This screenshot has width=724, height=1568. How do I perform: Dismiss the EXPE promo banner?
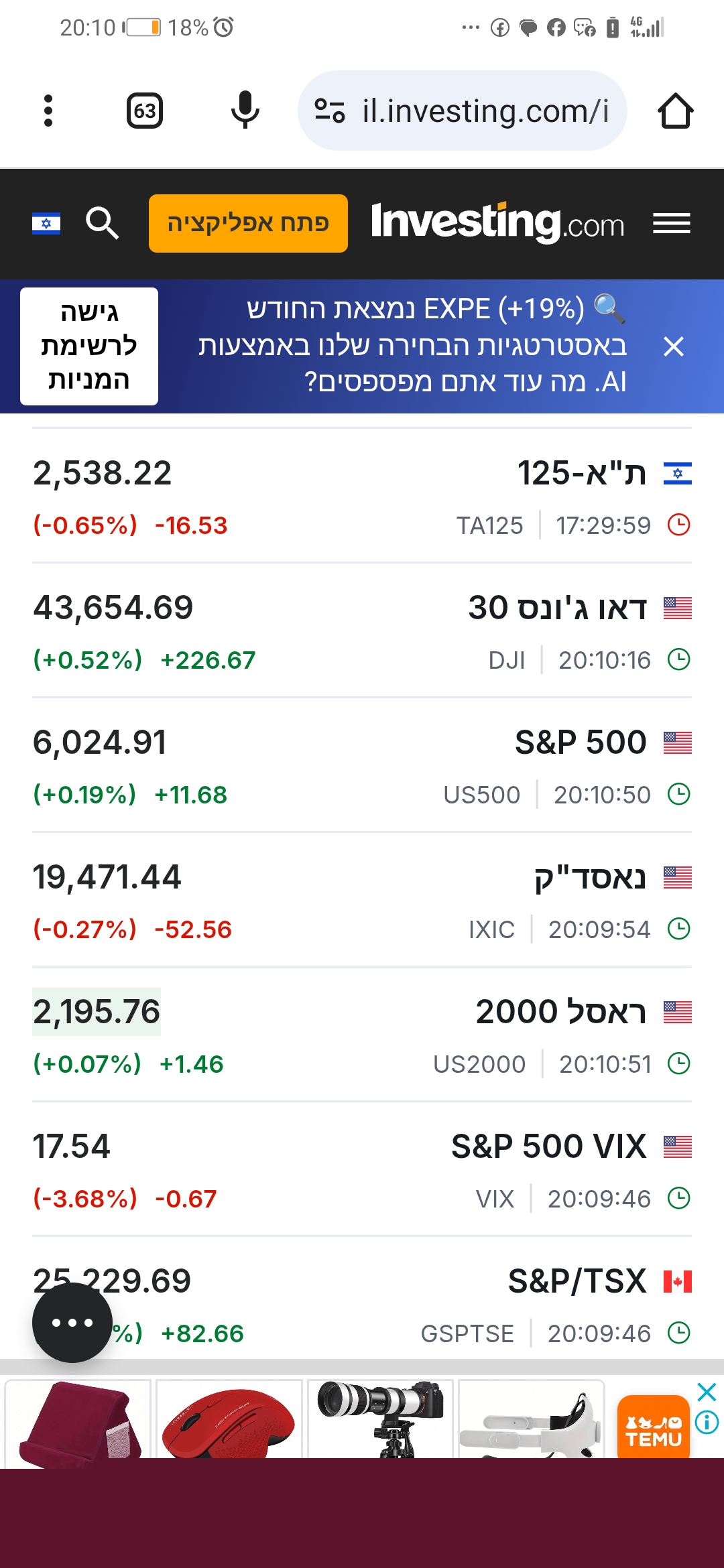[673, 346]
